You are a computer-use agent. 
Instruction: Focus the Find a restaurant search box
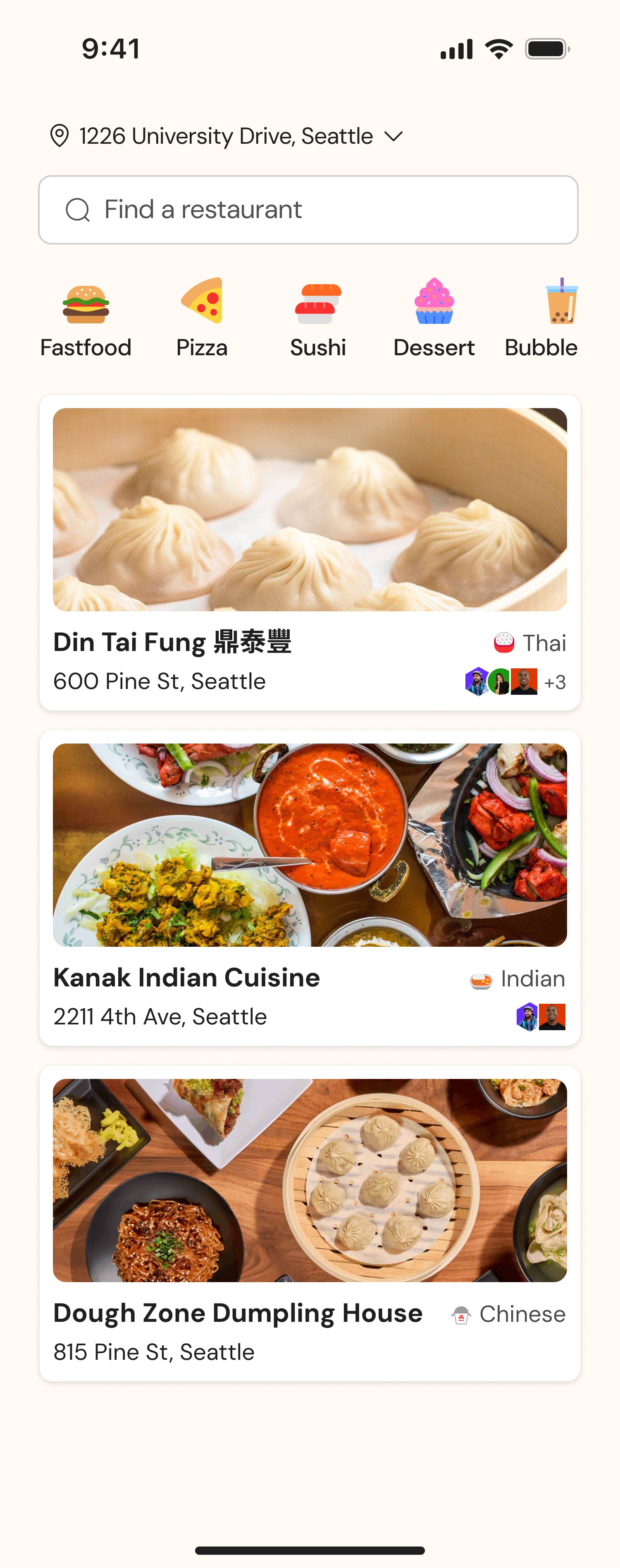tap(308, 210)
